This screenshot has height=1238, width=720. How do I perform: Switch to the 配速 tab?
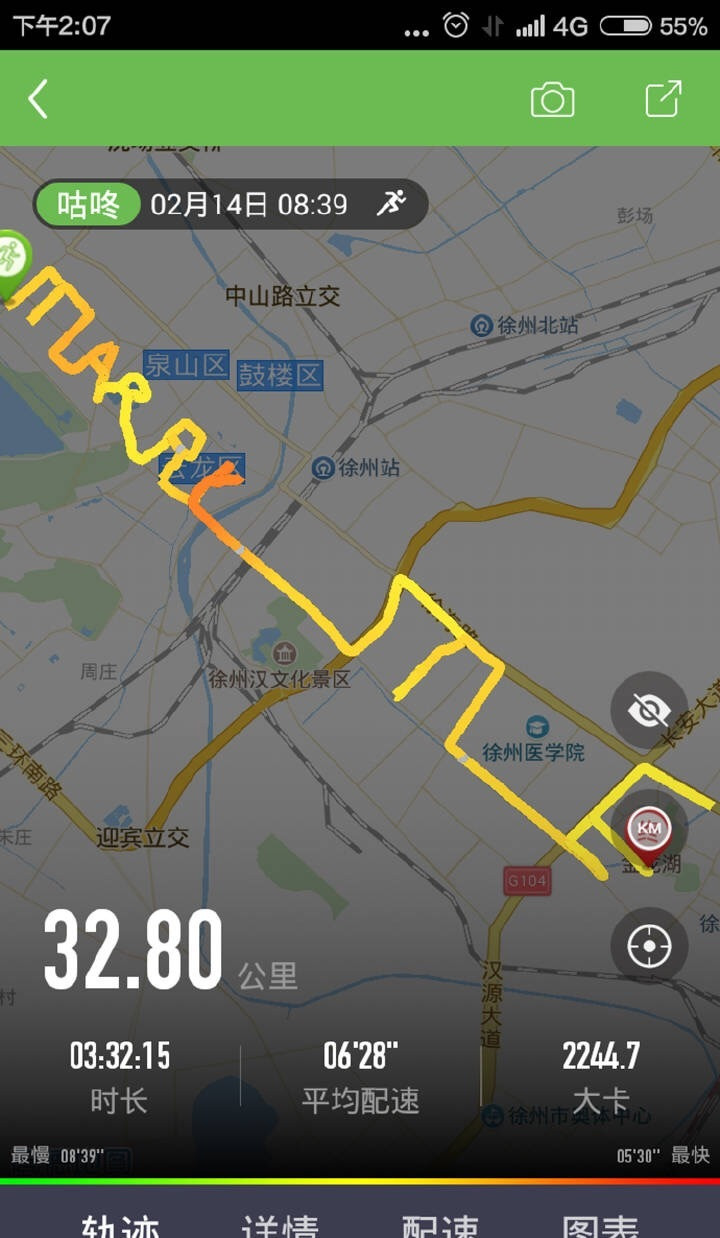click(440, 1224)
